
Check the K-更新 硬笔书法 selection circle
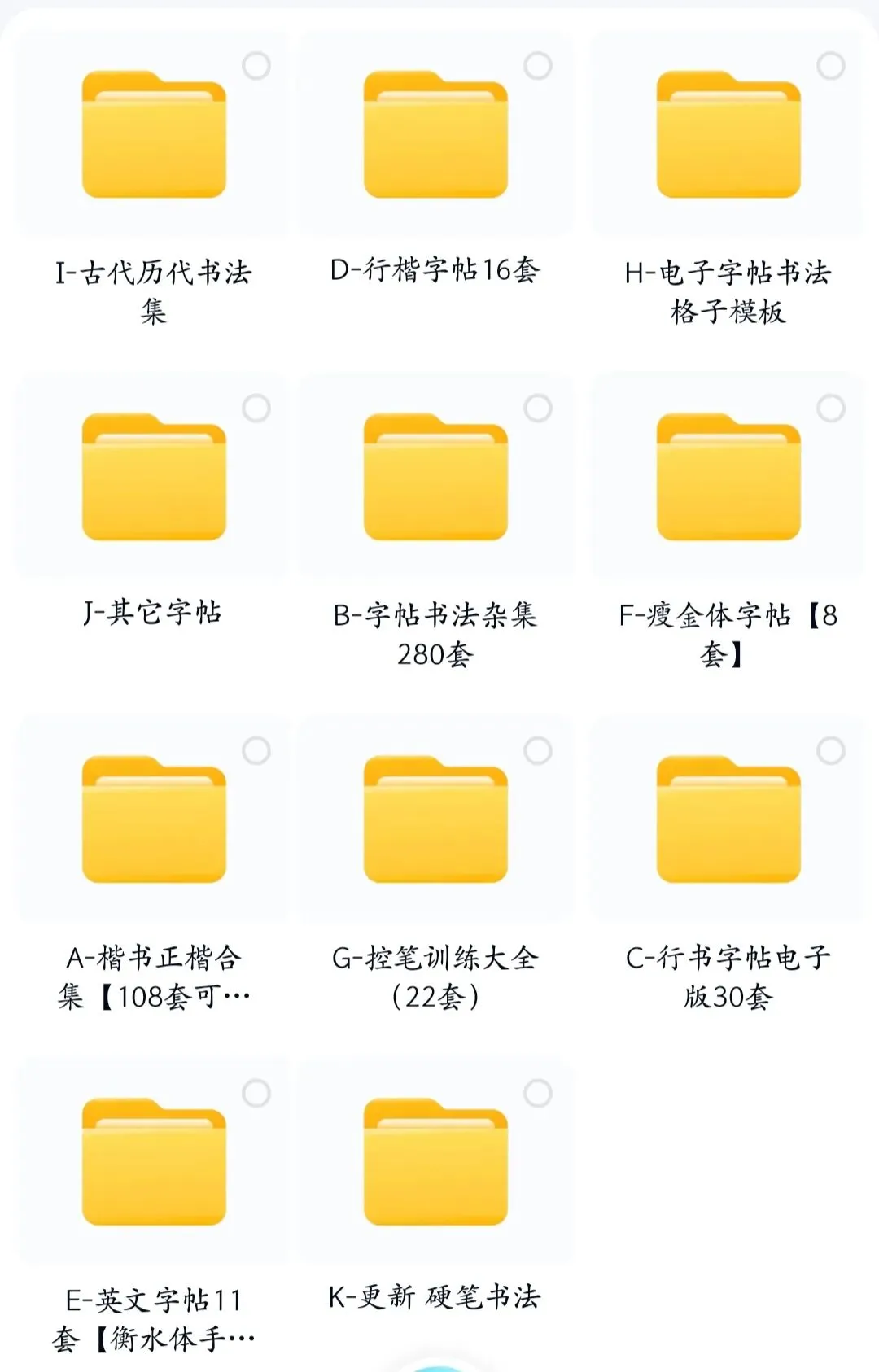[x=538, y=1094]
